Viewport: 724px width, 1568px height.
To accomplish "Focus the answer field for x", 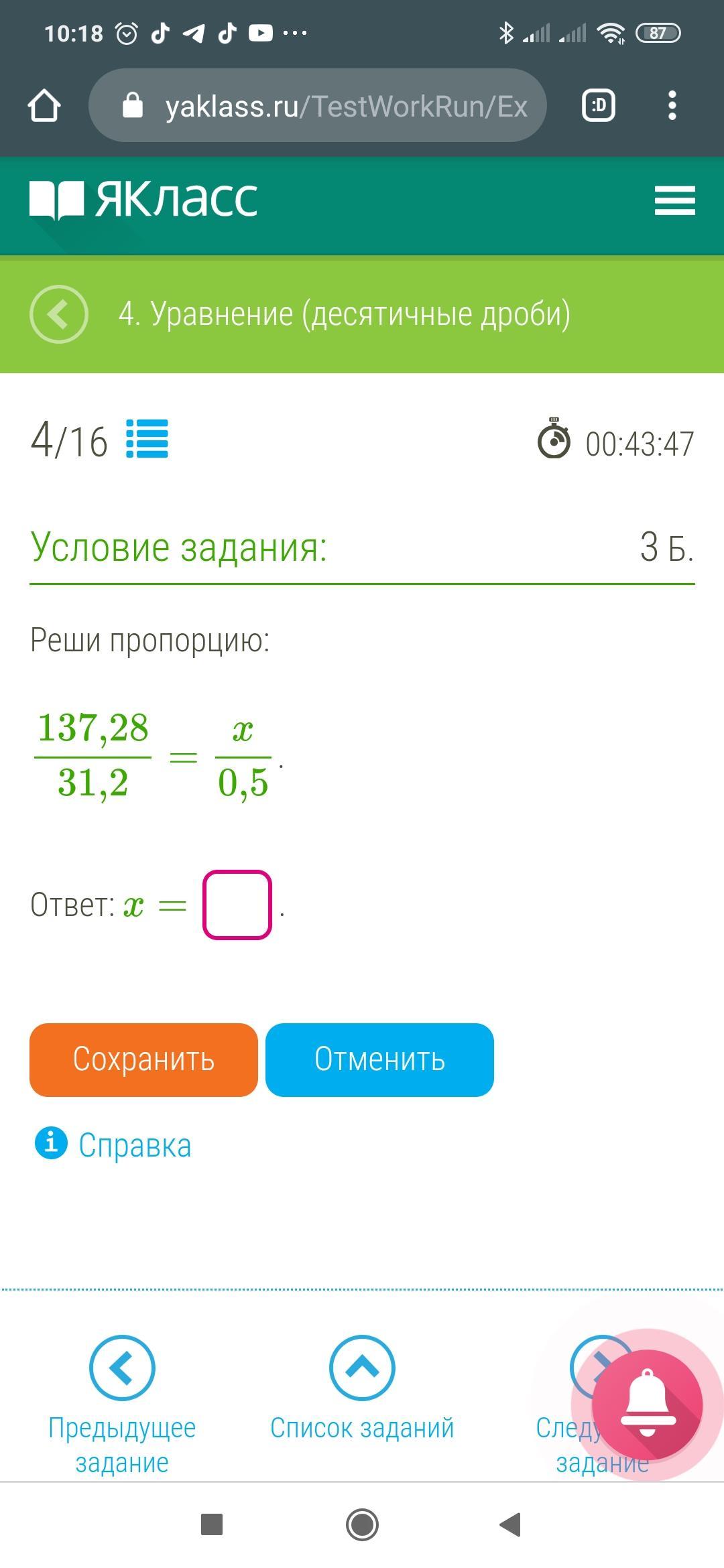I will [x=237, y=905].
